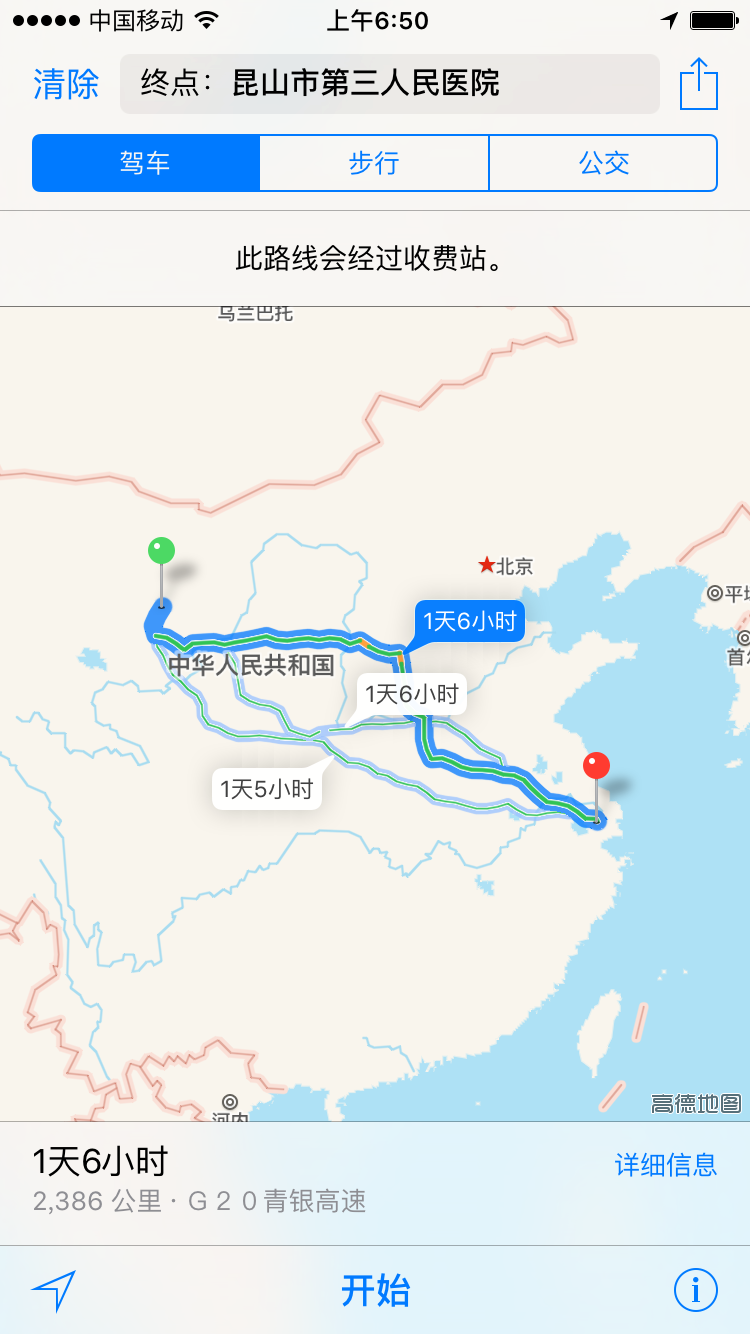Choose the white 1天6小时 alternate route
Screen dimensions: 750x1334
[x=411, y=694]
